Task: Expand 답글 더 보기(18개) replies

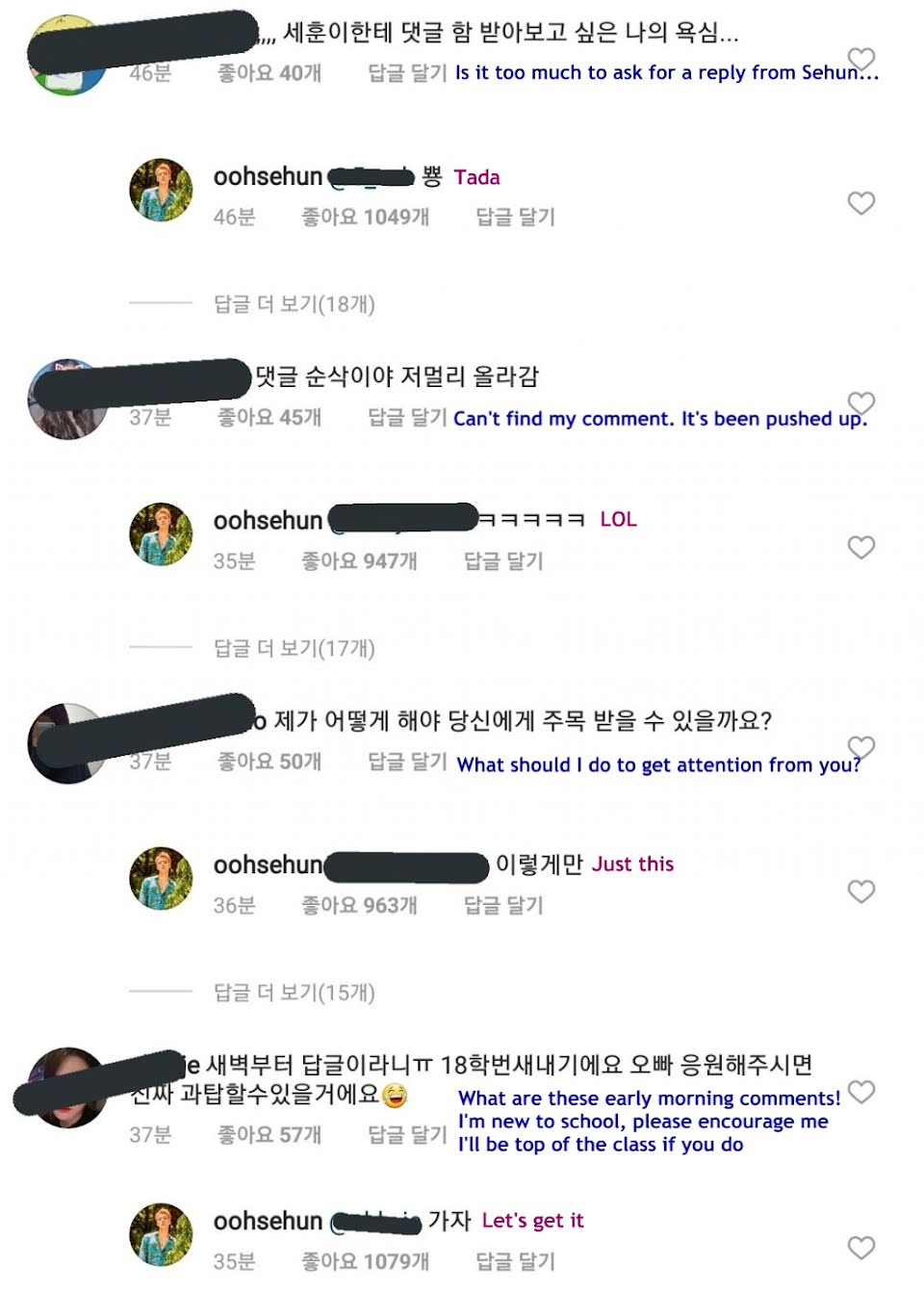Action: pyautogui.click(x=294, y=304)
